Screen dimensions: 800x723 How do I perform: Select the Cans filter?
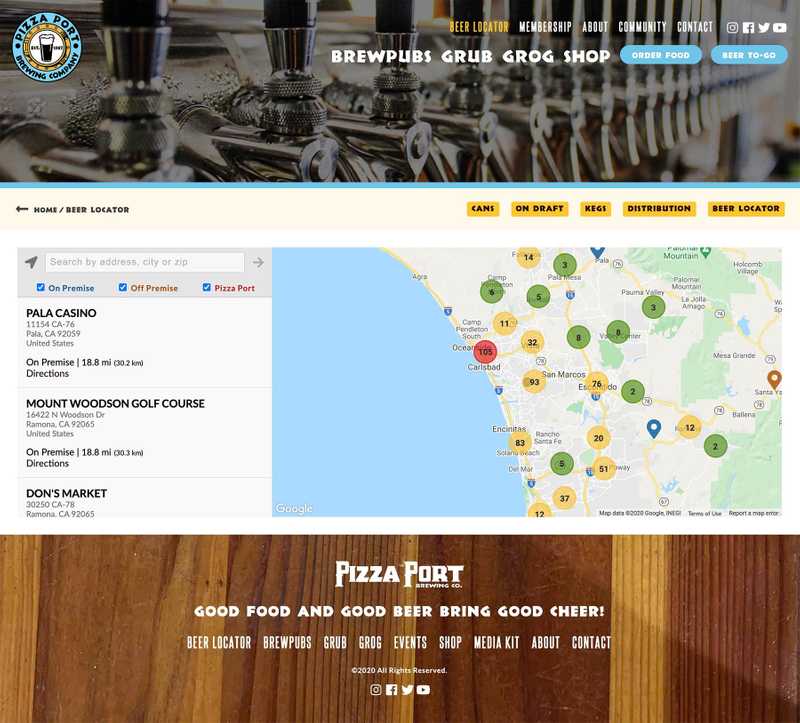coord(483,209)
